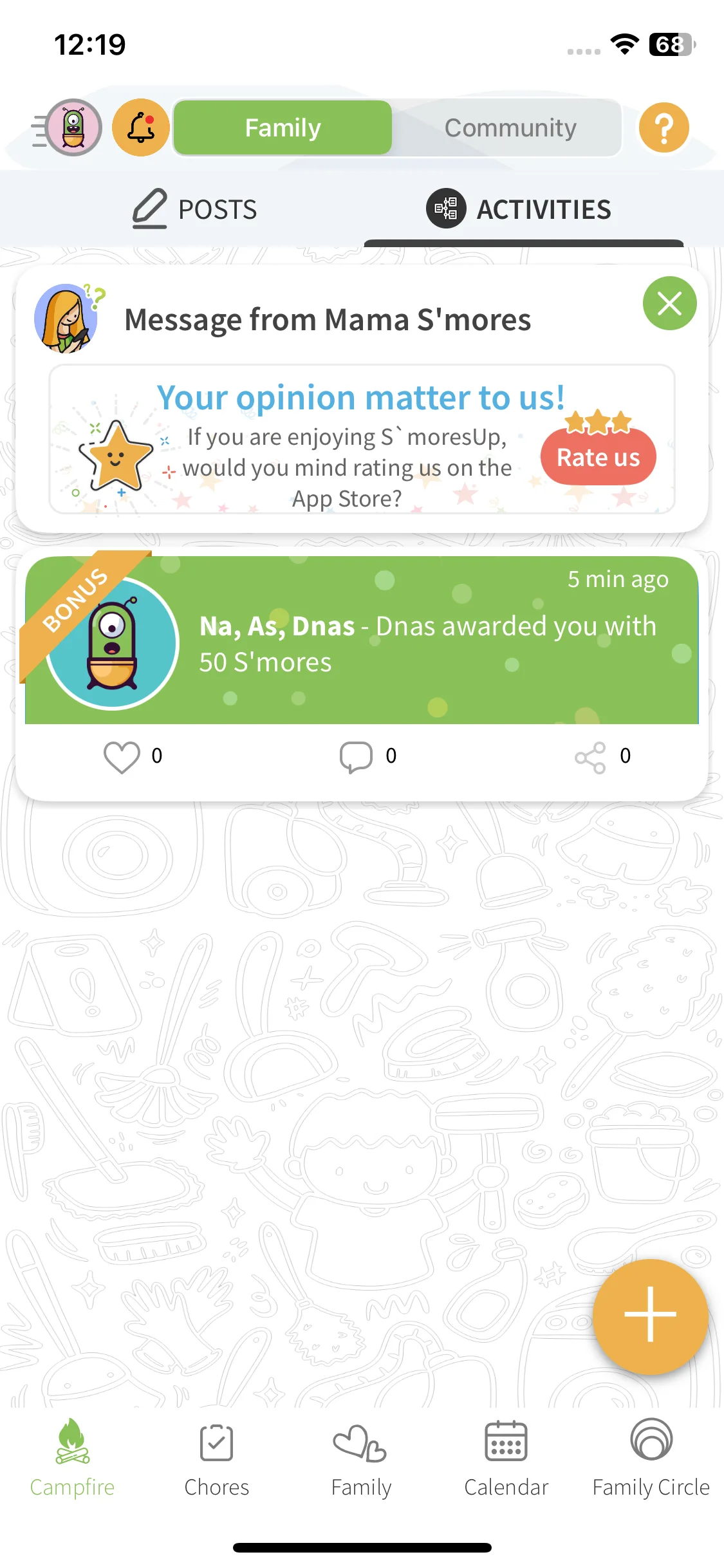The height and width of the screenshot is (1568, 724).
Task: Select the Family segment
Action: pos(283,127)
